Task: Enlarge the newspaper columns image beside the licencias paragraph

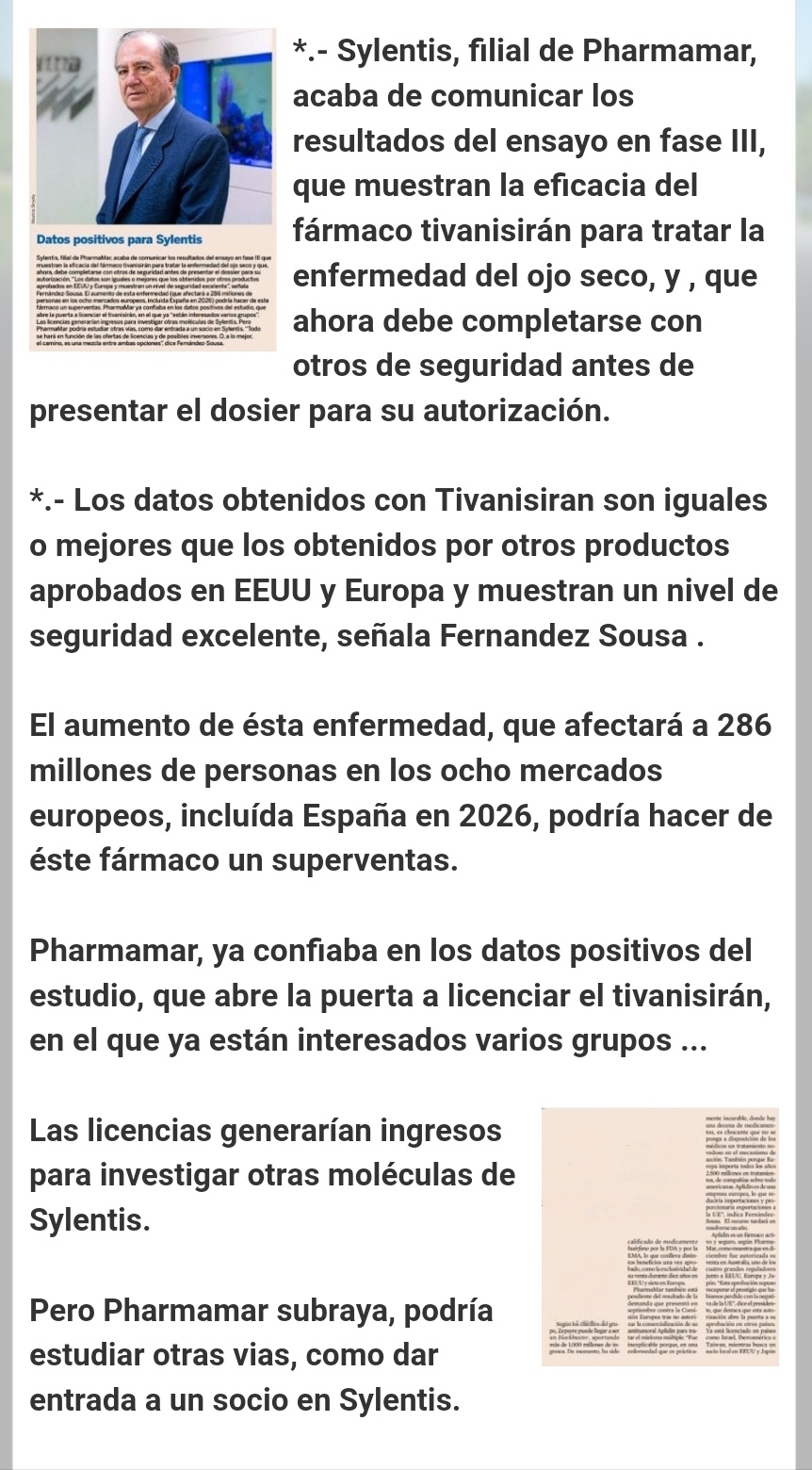Action: [x=660, y=1236]
